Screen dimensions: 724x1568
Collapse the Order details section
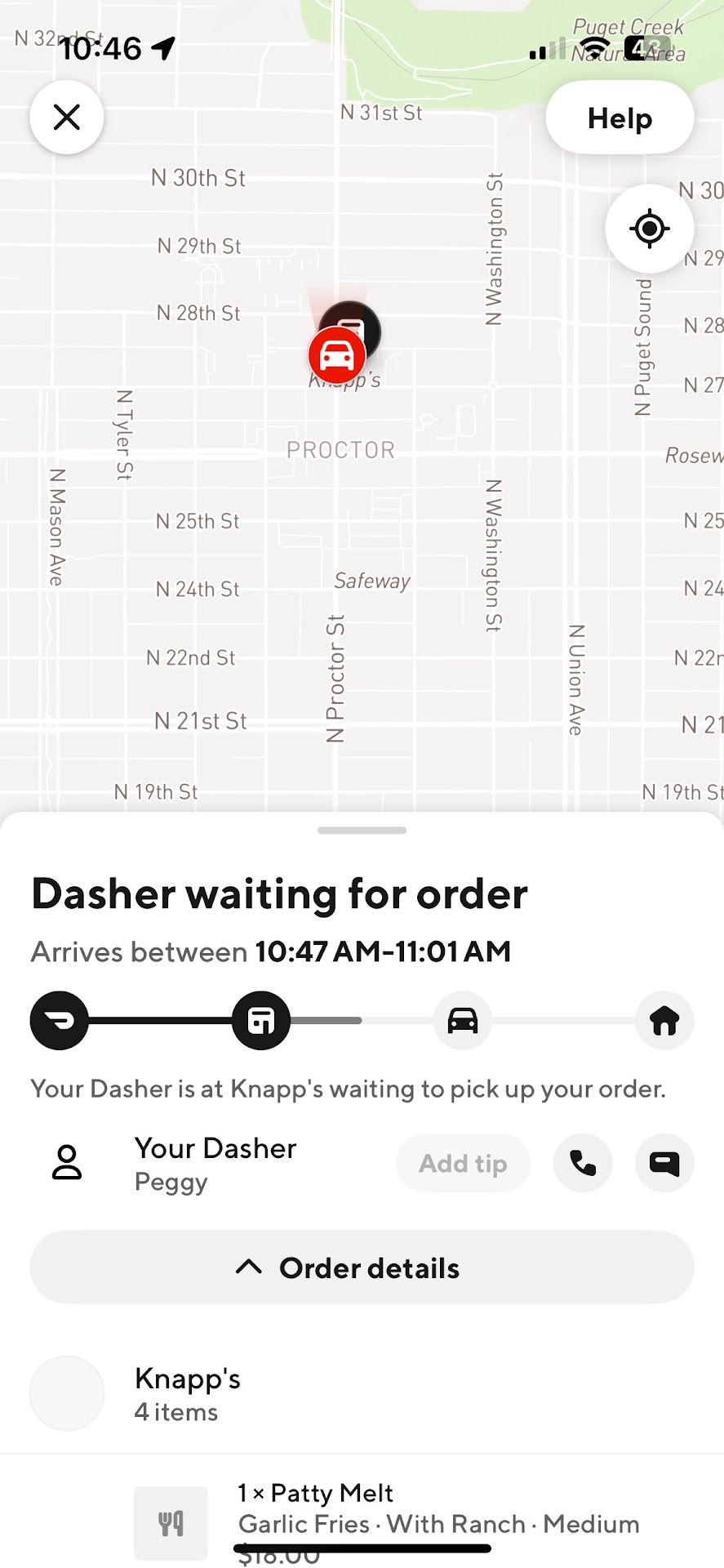point(362,1267)
